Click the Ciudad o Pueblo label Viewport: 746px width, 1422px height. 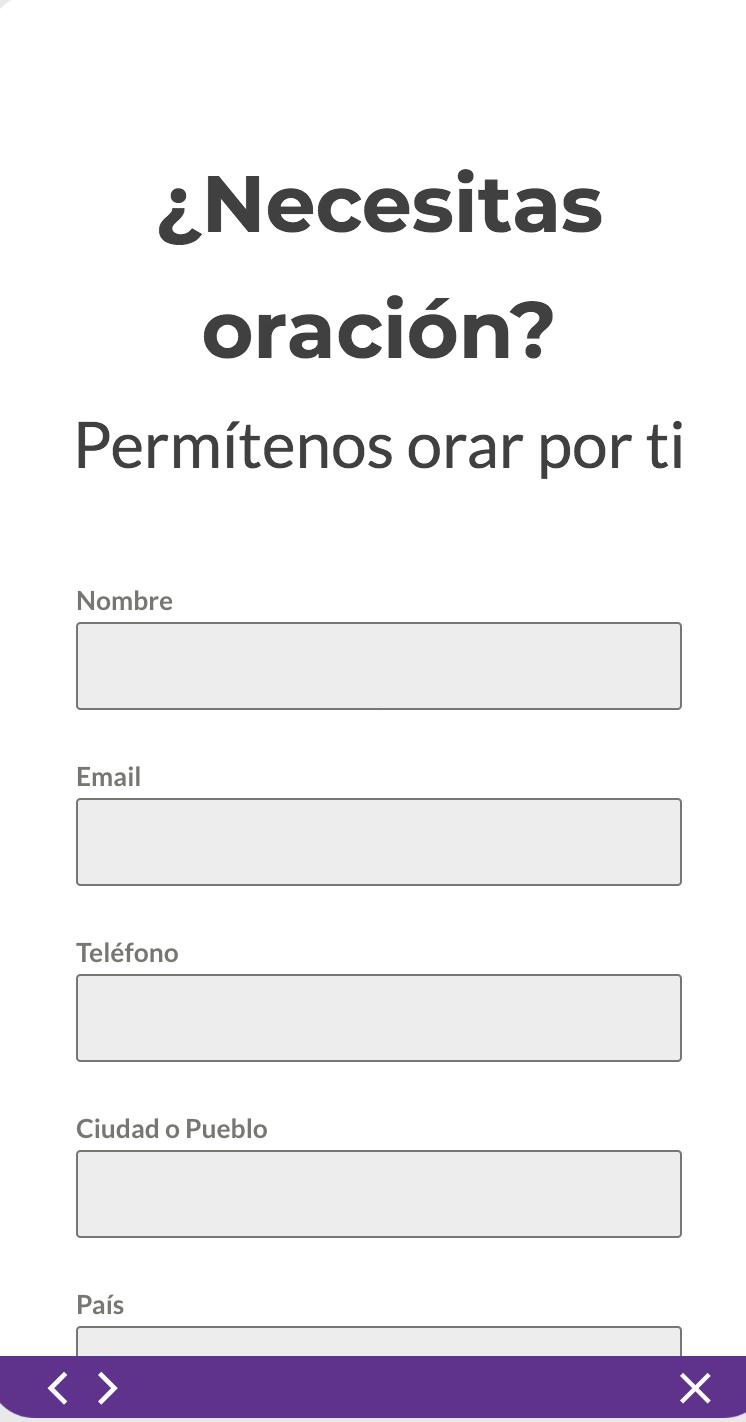[171, 1128]
